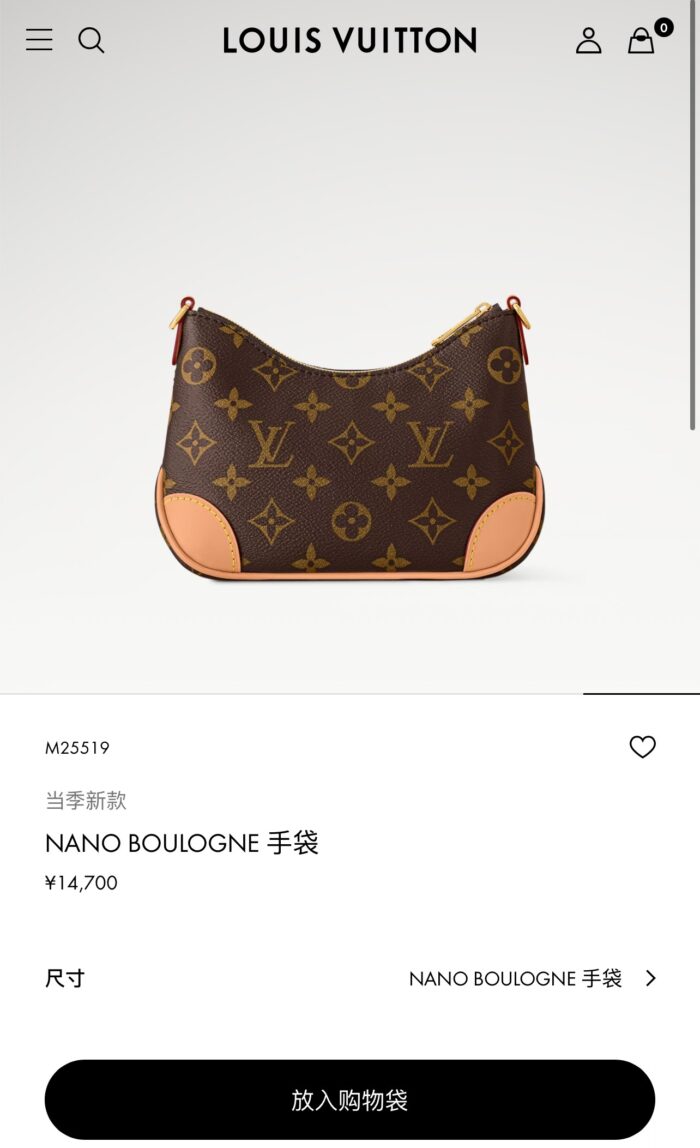Open the 尺寸 size selection row

pyautogui.click(x=350, y=978)
